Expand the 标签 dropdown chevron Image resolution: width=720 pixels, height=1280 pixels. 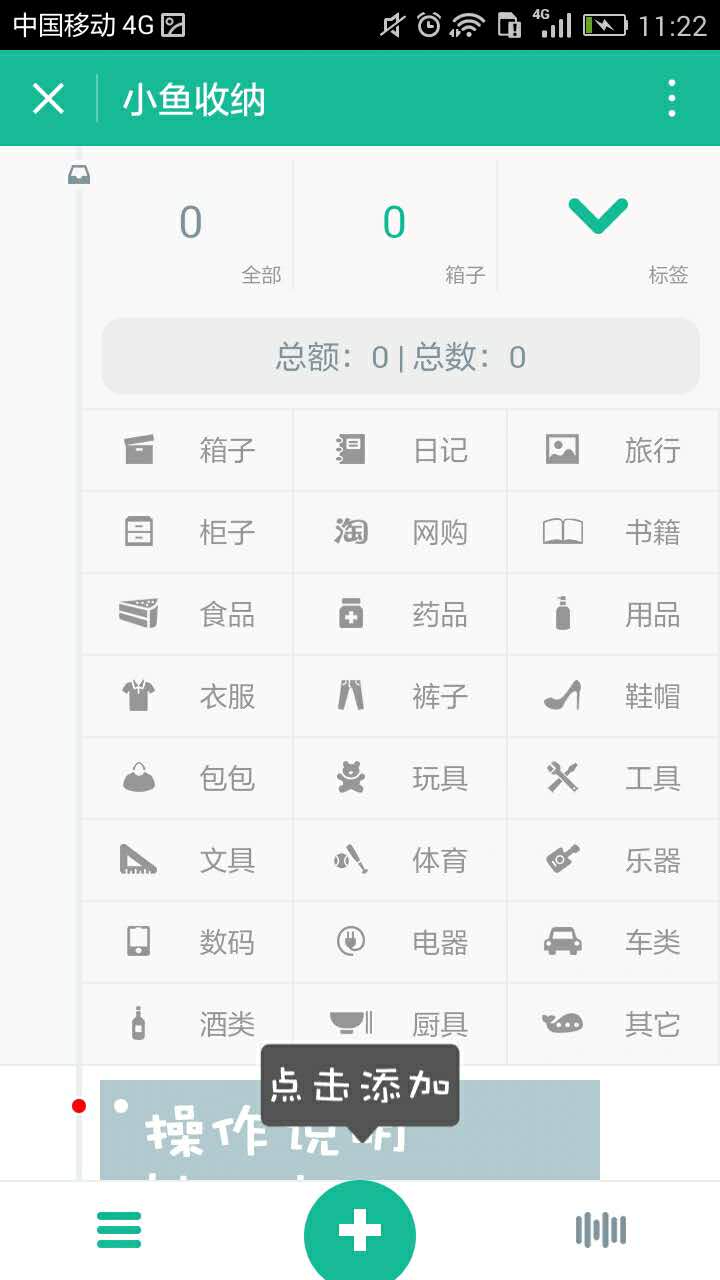598,216
